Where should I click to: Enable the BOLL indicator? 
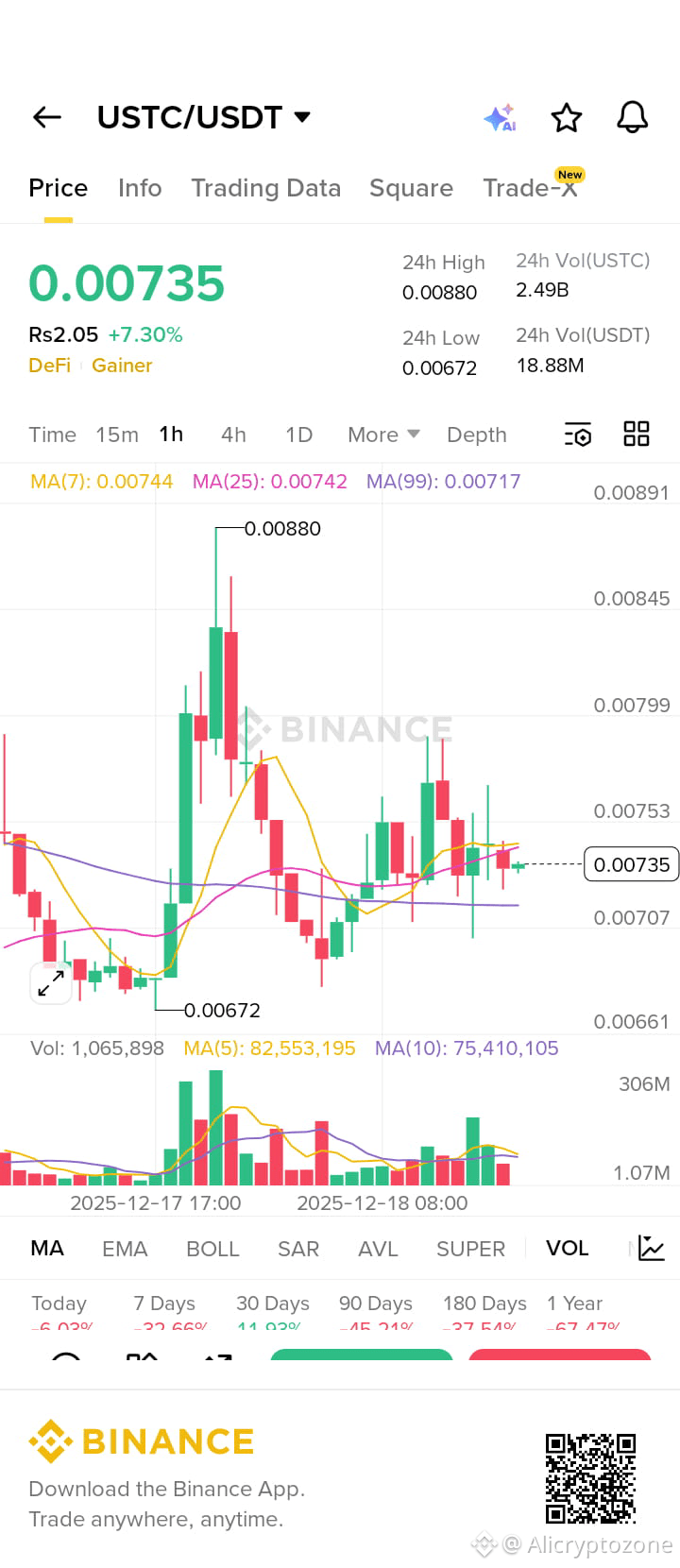212,1248
